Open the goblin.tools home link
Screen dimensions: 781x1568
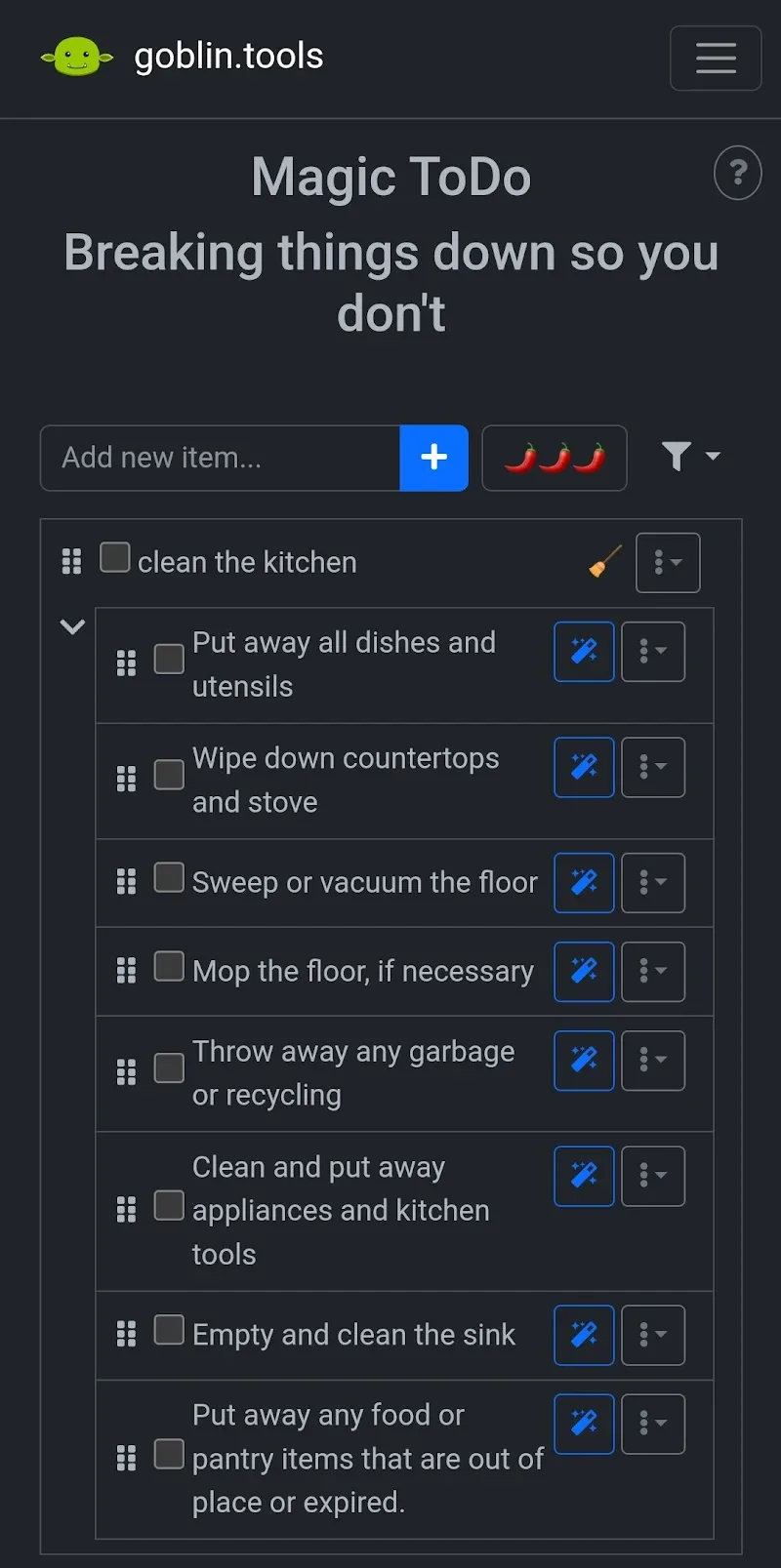(x=183, y=57)
